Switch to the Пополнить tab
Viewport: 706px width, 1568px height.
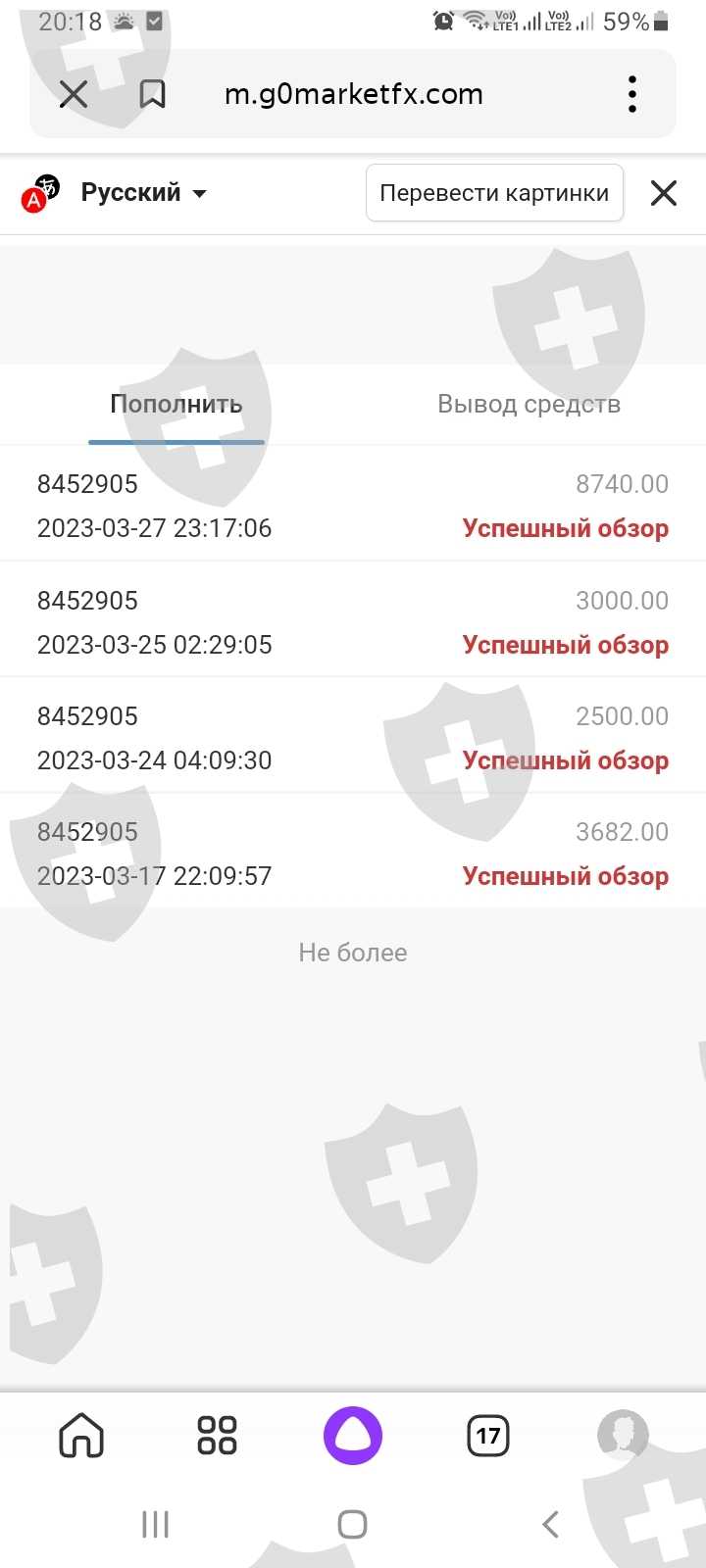(176, 405)
